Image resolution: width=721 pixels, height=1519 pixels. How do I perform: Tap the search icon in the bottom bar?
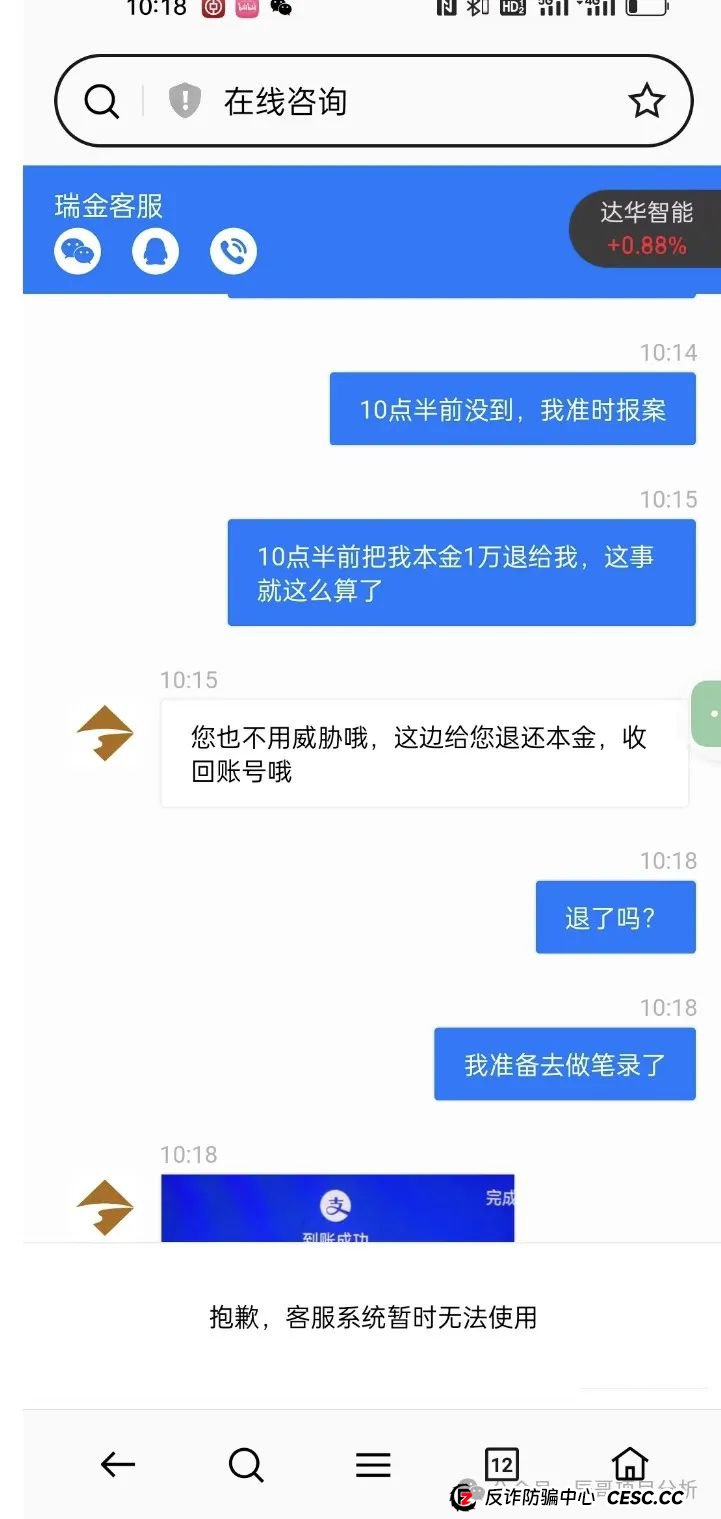click(x=245, y=1464)
